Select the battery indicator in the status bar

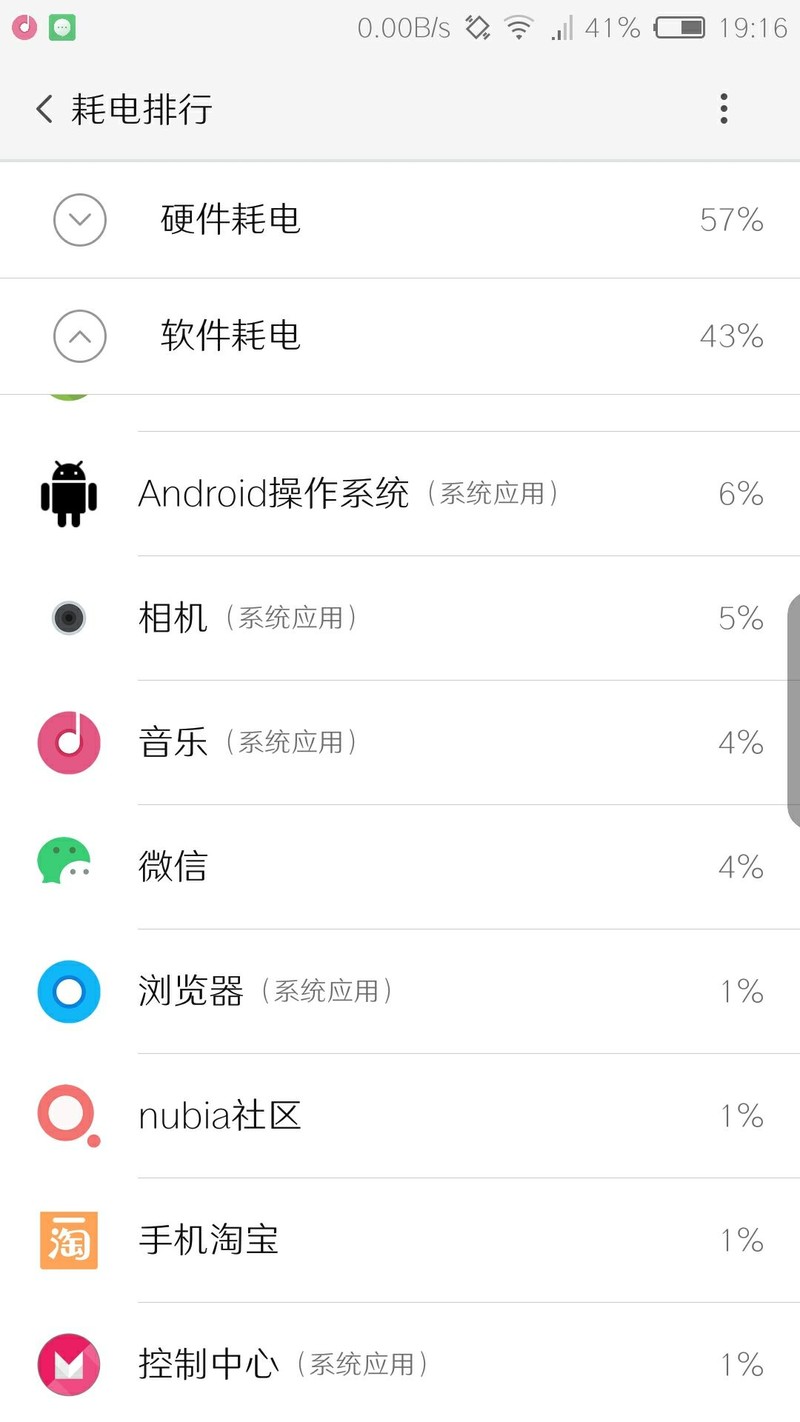[683, 28]
